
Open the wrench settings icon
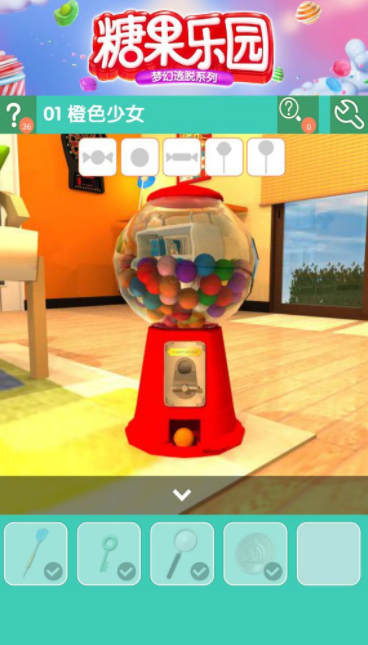click(x=349, y=115)
